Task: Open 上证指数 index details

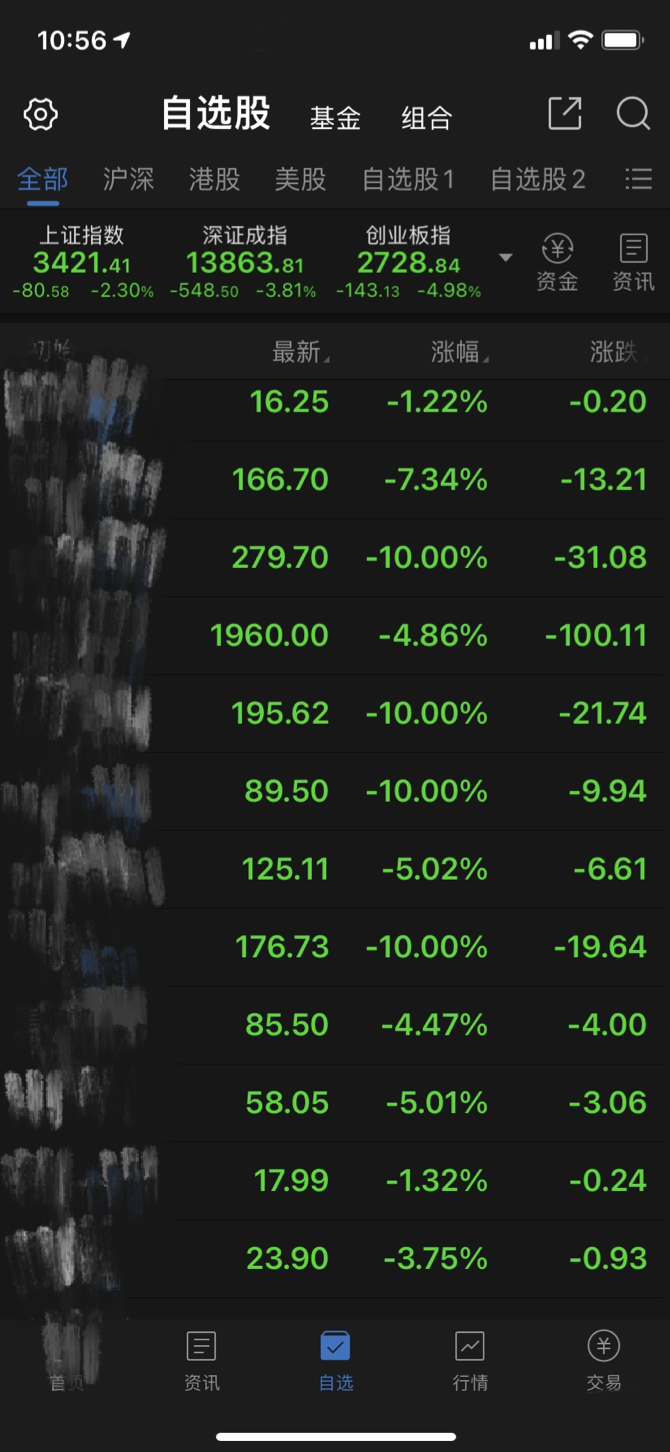Action: [82, 262]
